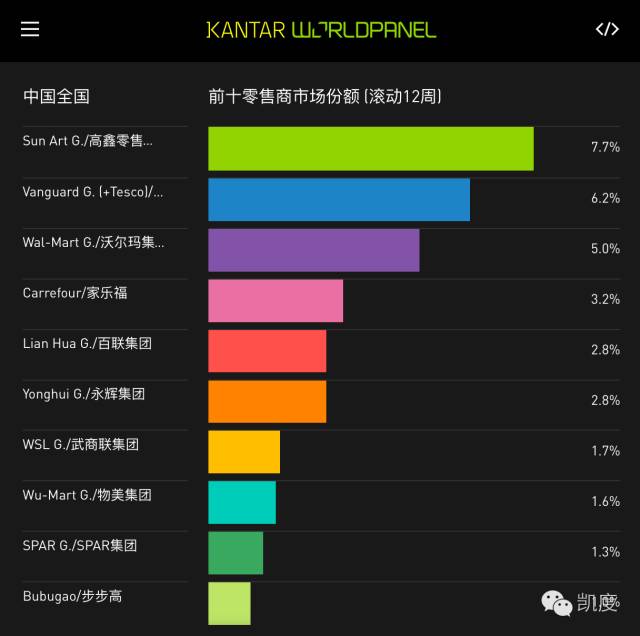Open the hamburger menu
The width and height of the screenshot is (640, 636).
[x=30, y=29]
